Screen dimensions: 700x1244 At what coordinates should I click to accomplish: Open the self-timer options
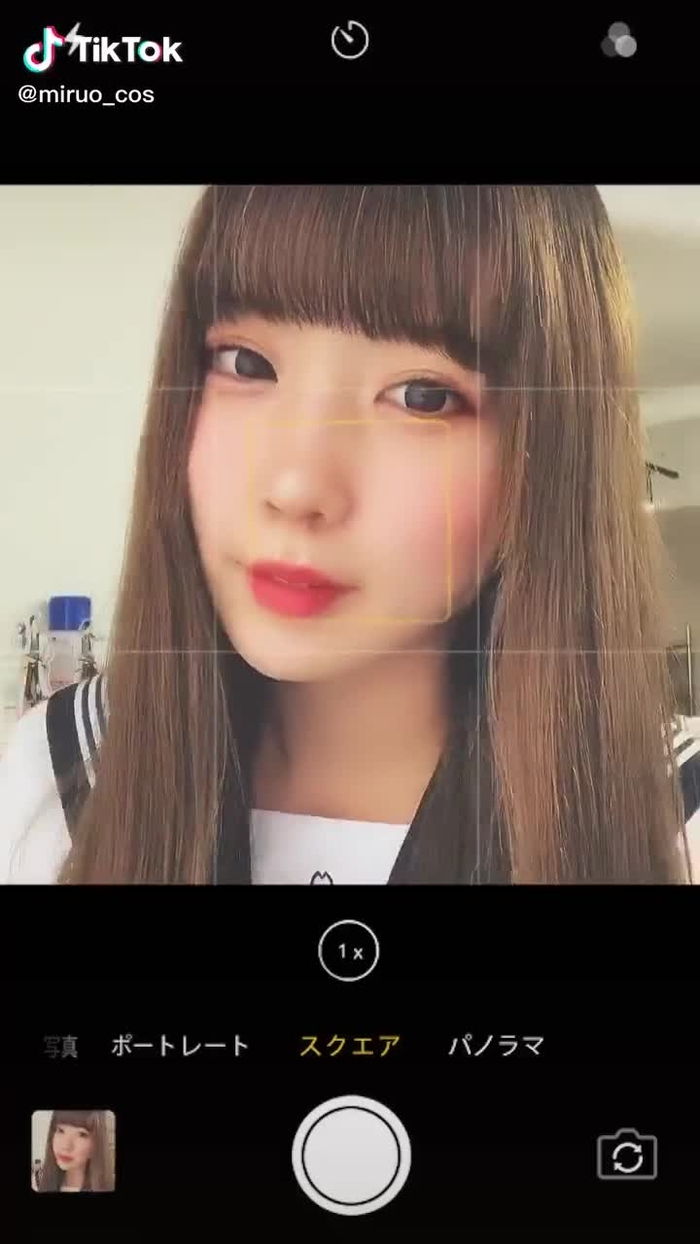click(x=350, y=41)
